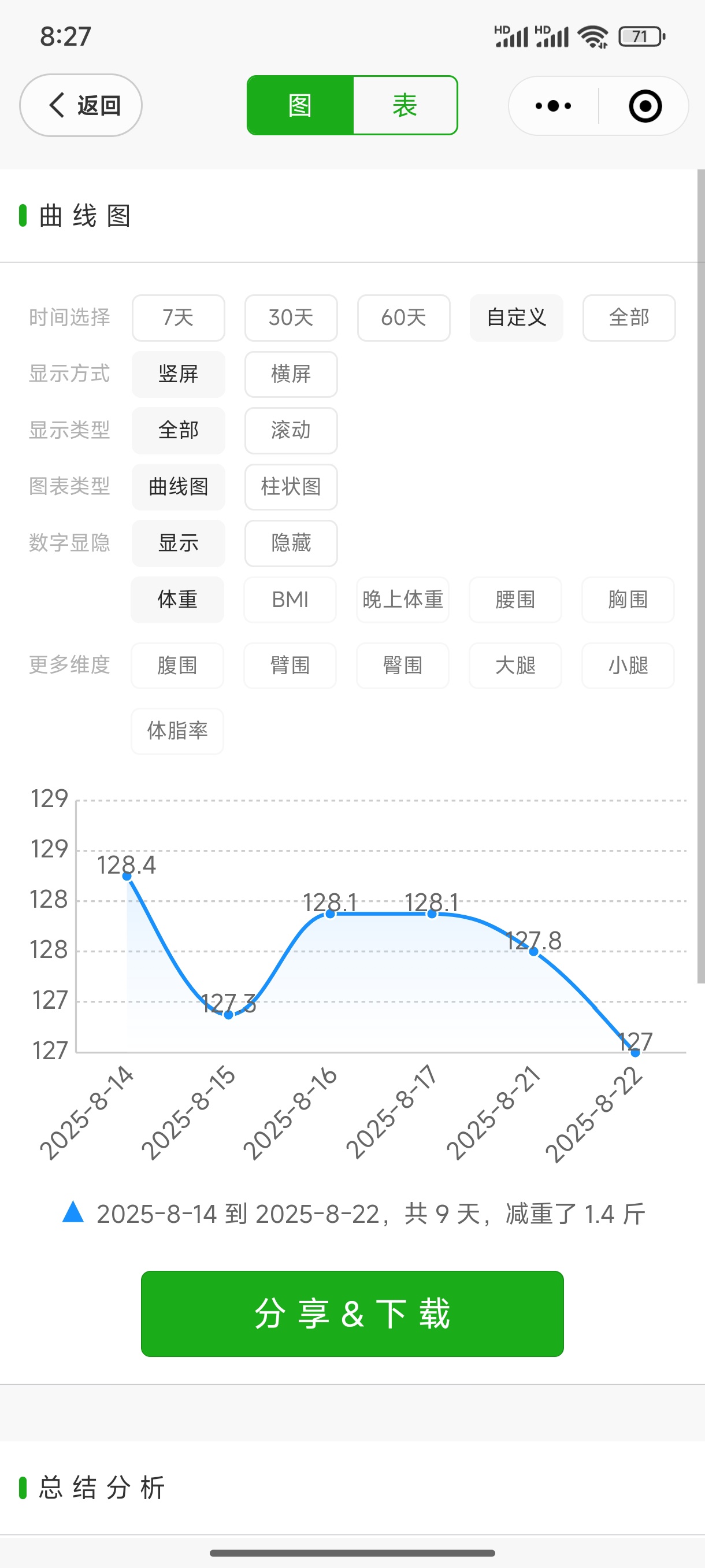This screenshot has width=705, height=1568.
Task: Switch to the 表 table tab
Action: pyautogui.click(x=405, y=105)
